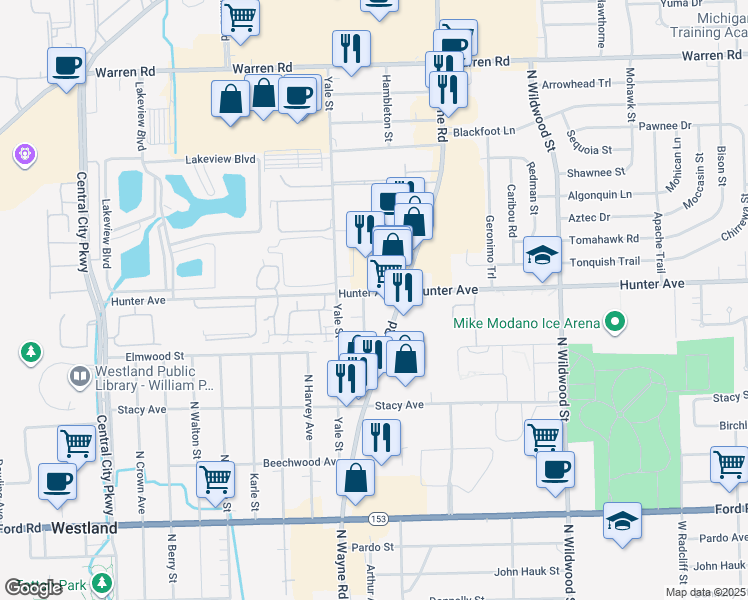Open the Tattan Park tree marker
This screenshot has width=748, height=600.
pyautogui.click(x=102, y=583)
